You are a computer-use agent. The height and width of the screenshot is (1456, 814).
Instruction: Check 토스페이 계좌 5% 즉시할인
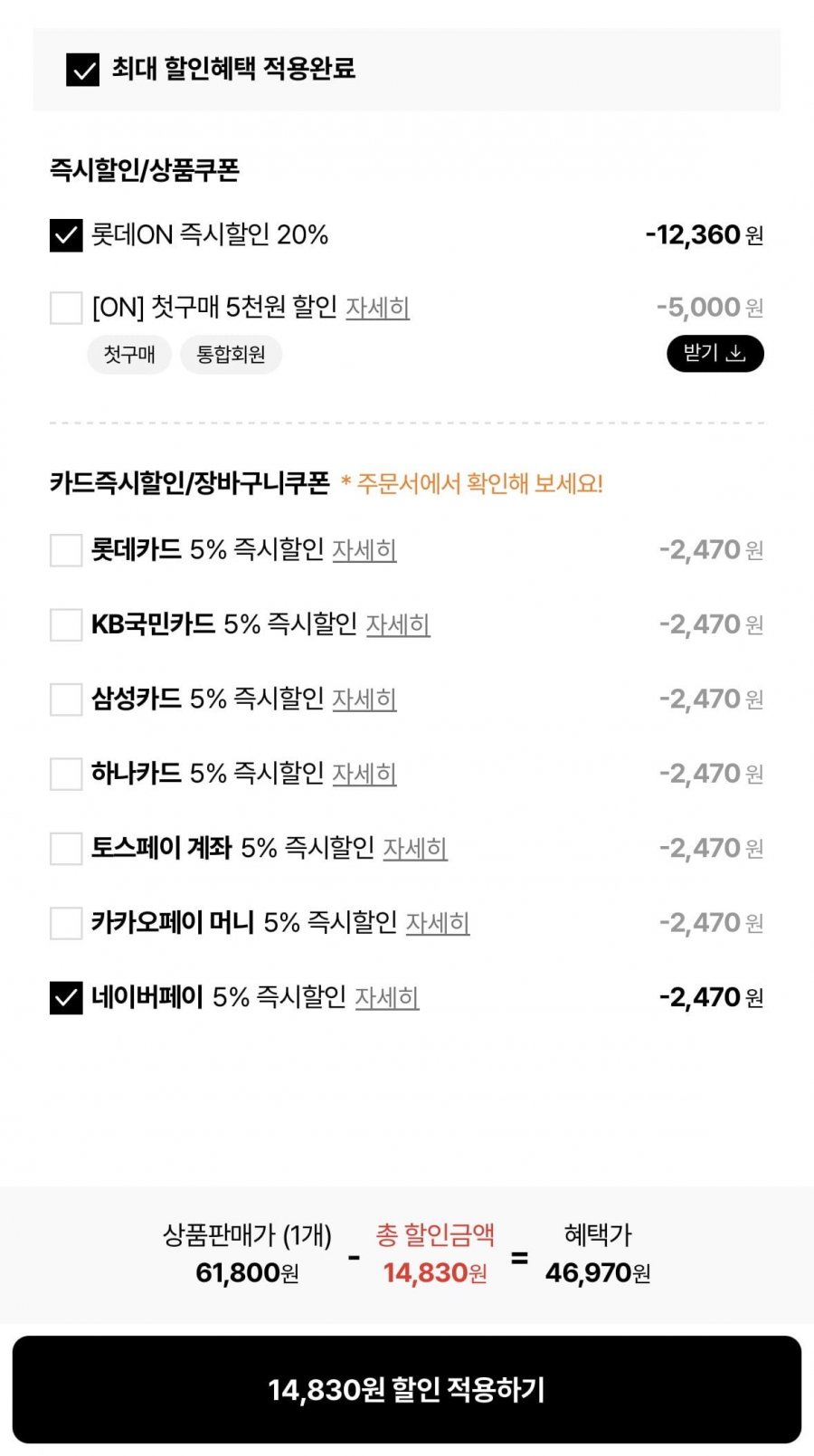click(66, 849)
